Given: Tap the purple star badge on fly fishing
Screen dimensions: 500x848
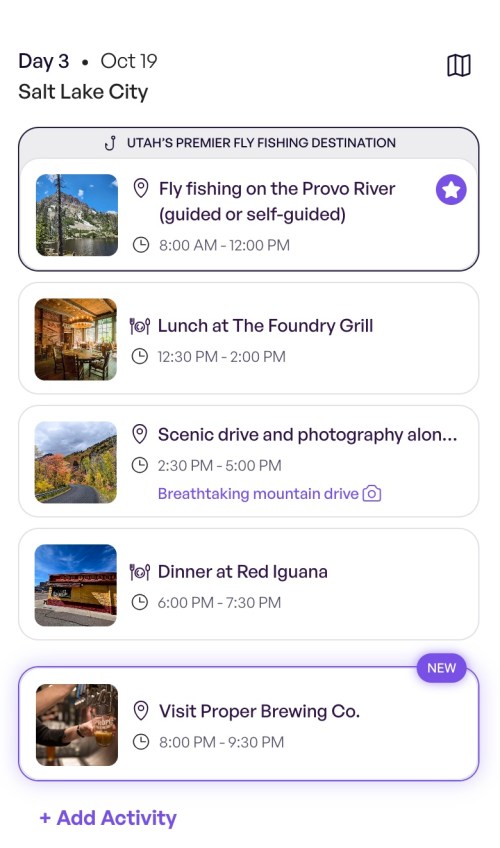Looking at the screenshot, I should pyautogui.click(x=451, y=190).
